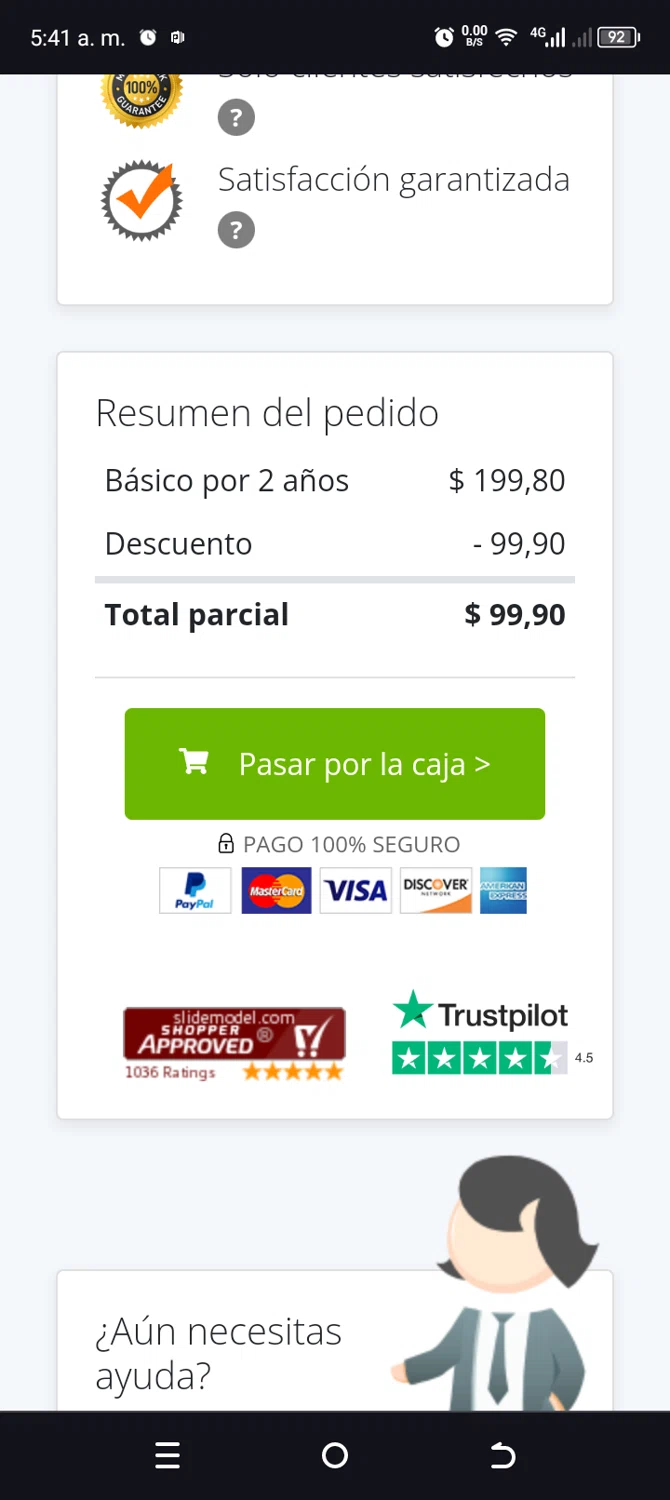Screen dimensions: 670x1500
Task: Open the Shopper Approved ratings badge
Action: tap(234, 1044)
